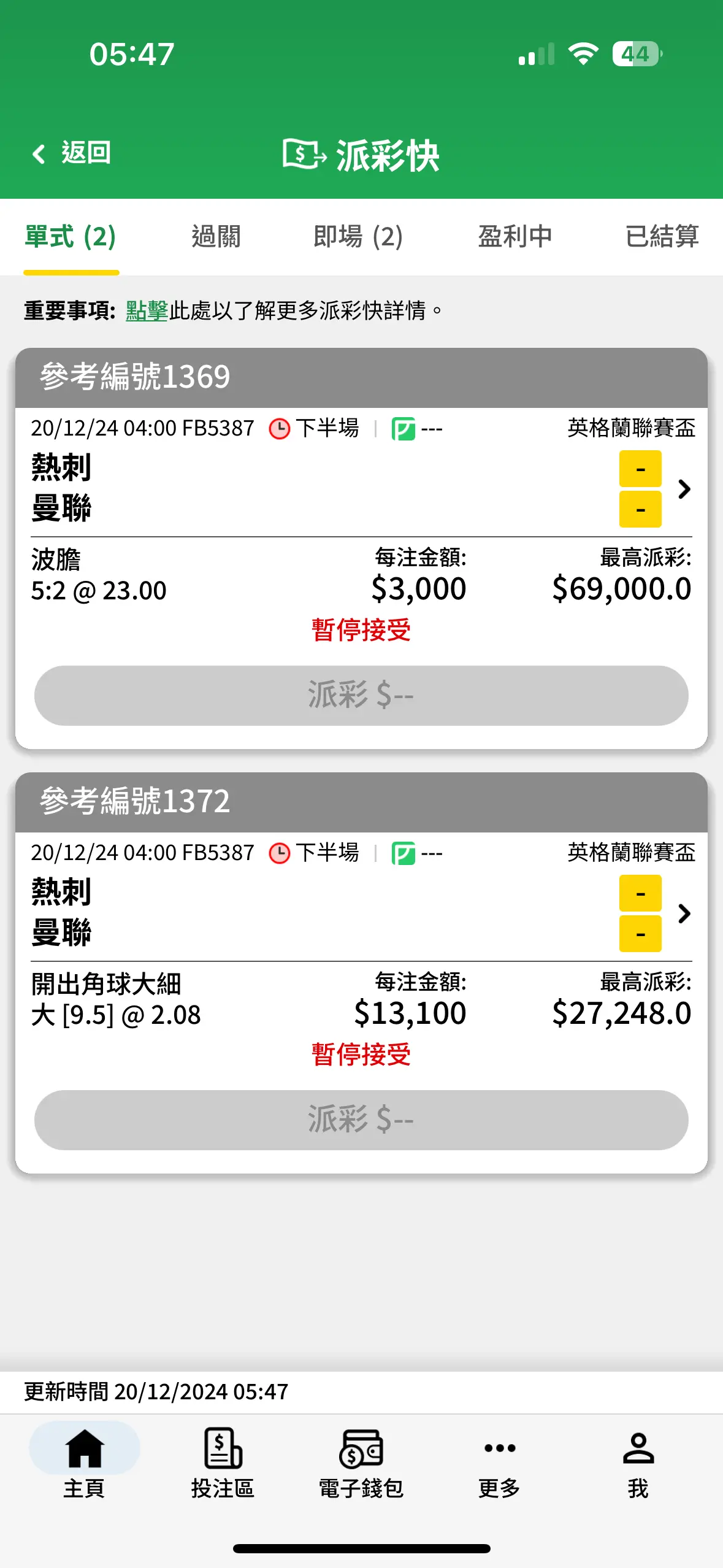This screenshot has width=723, height=1568.
Task: Expand match details chevron in bet 1372
Action: tap(684, 913)
